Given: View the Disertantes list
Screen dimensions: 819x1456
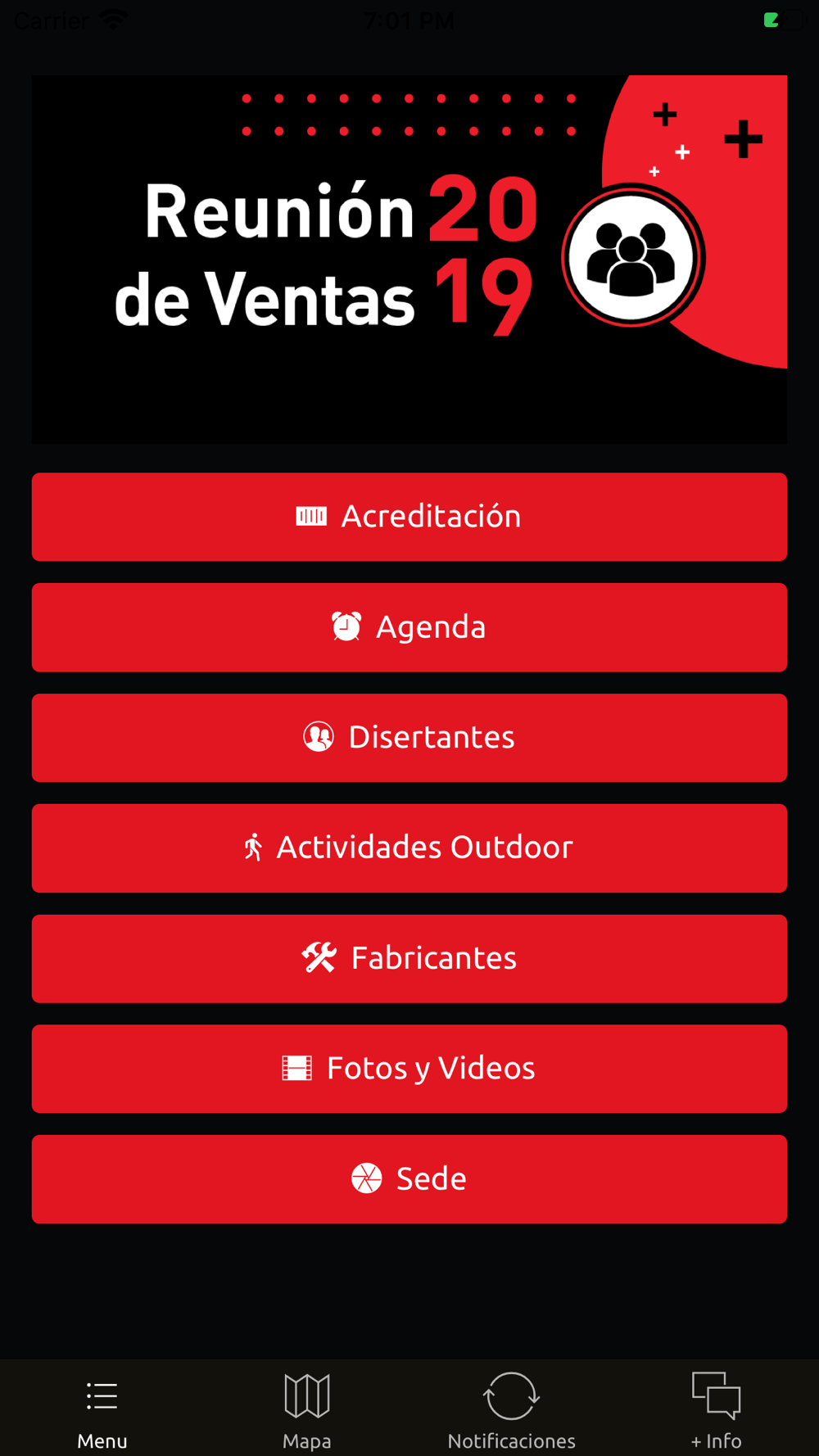Looking at the screenshot, I should coord(409,738).
